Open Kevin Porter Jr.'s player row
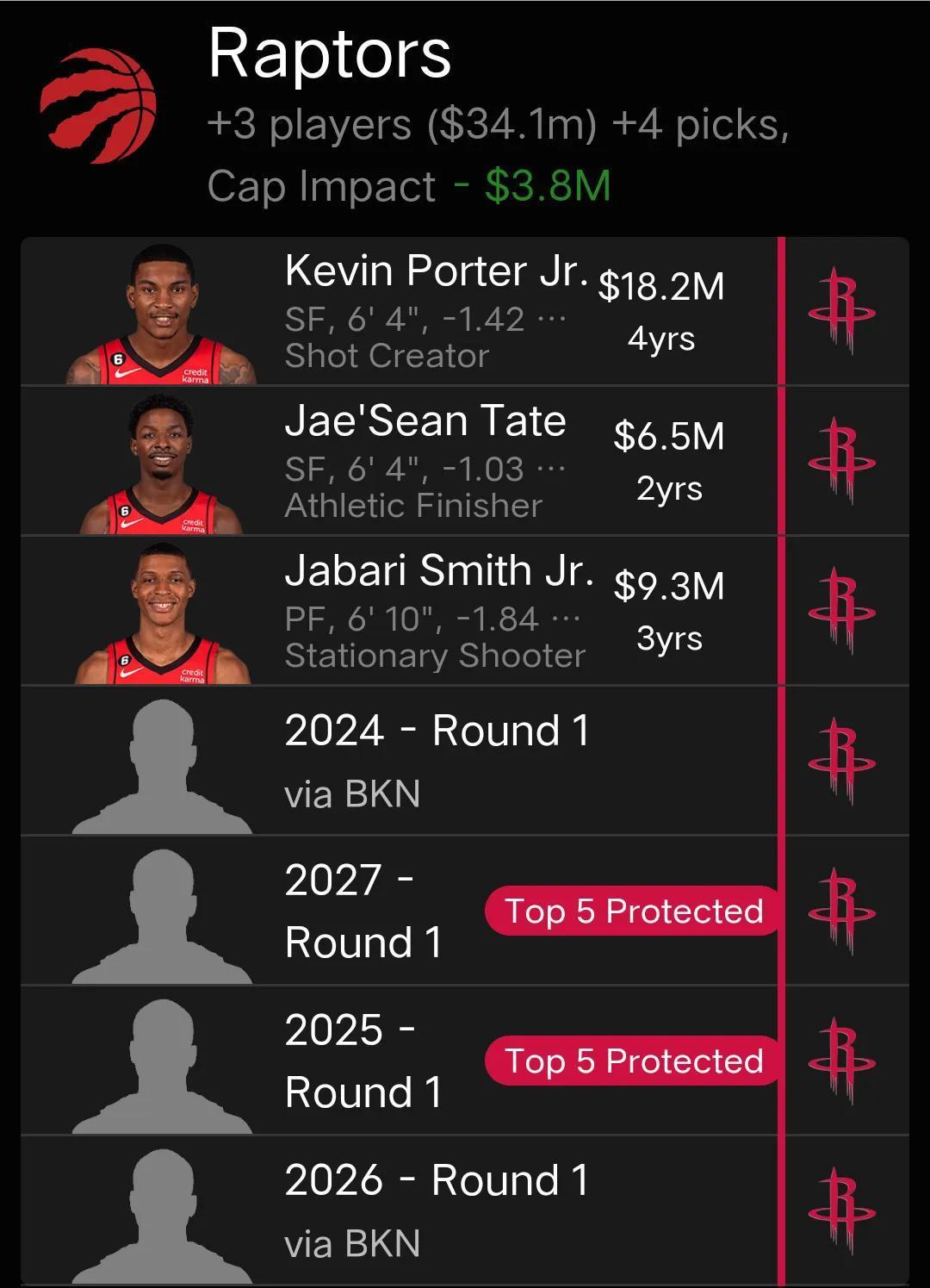 (x=436, y=312)
